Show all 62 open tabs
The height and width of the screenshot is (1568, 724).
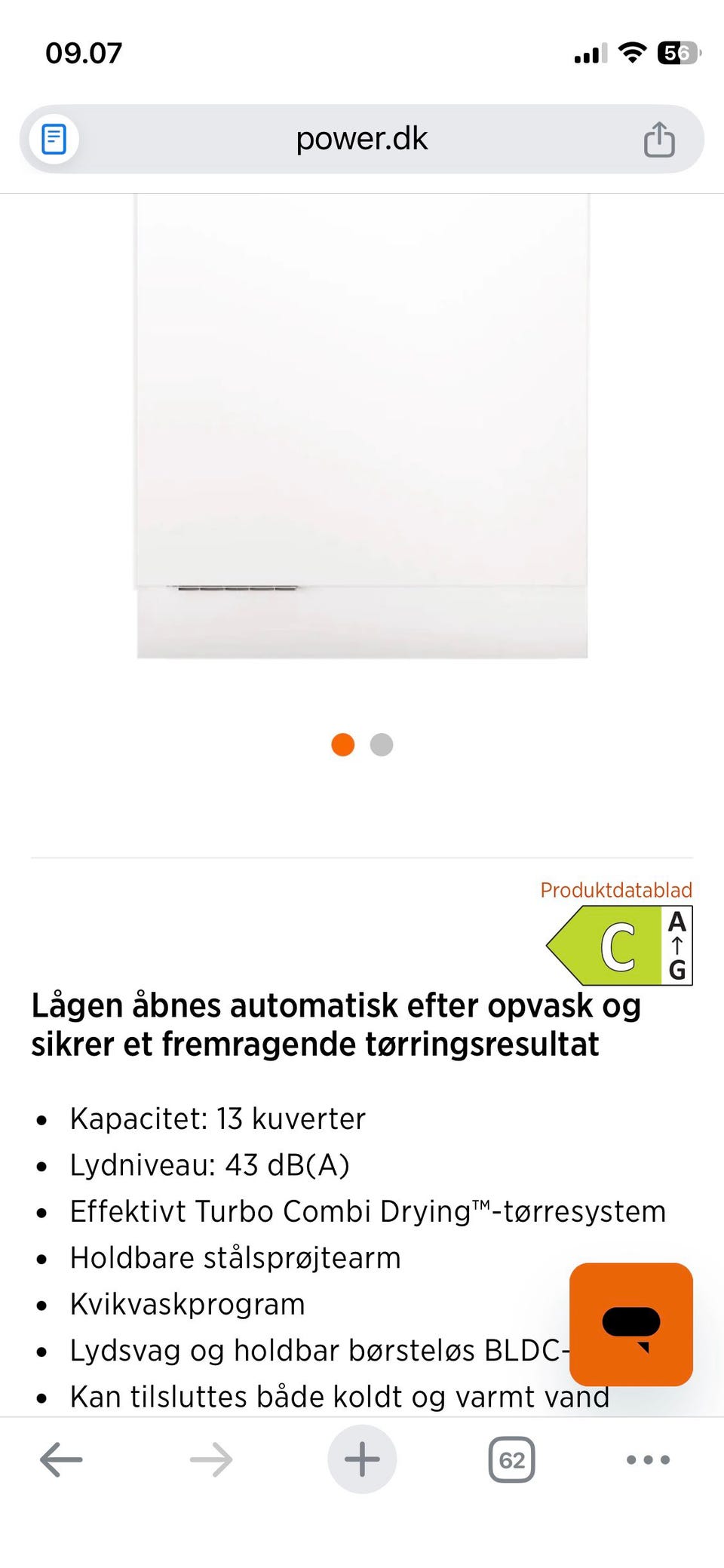511,1459
